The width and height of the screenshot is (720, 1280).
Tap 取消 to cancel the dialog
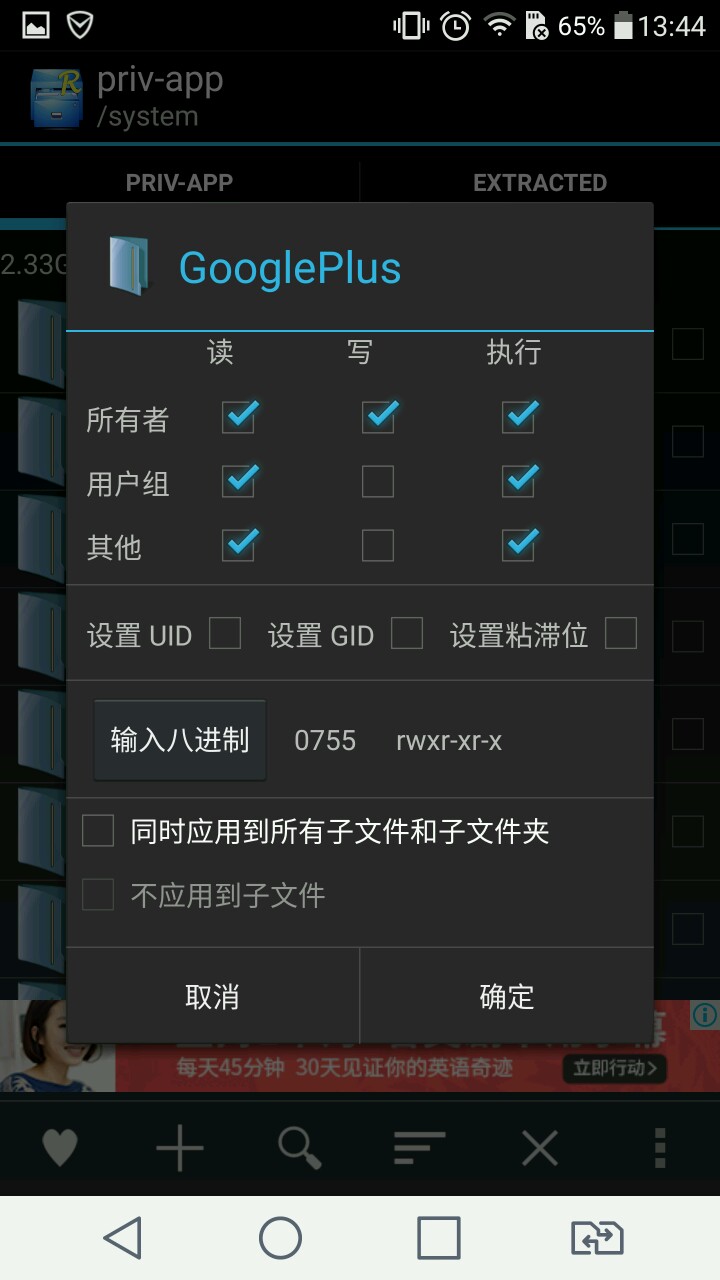click(212, 996)
